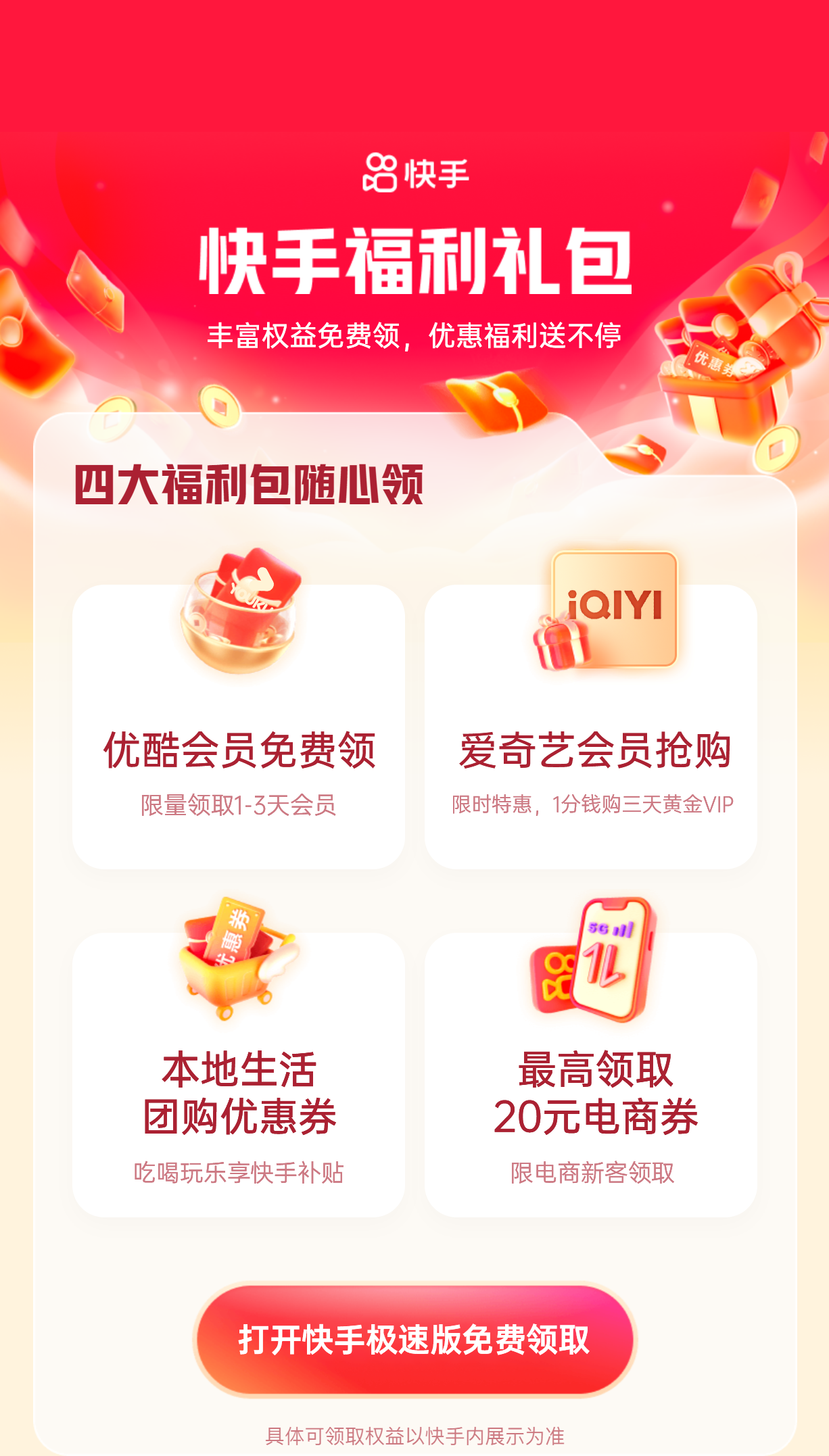
Task: Tap 打开快手极速版免费领取 button
Action: click(414, 1340)
